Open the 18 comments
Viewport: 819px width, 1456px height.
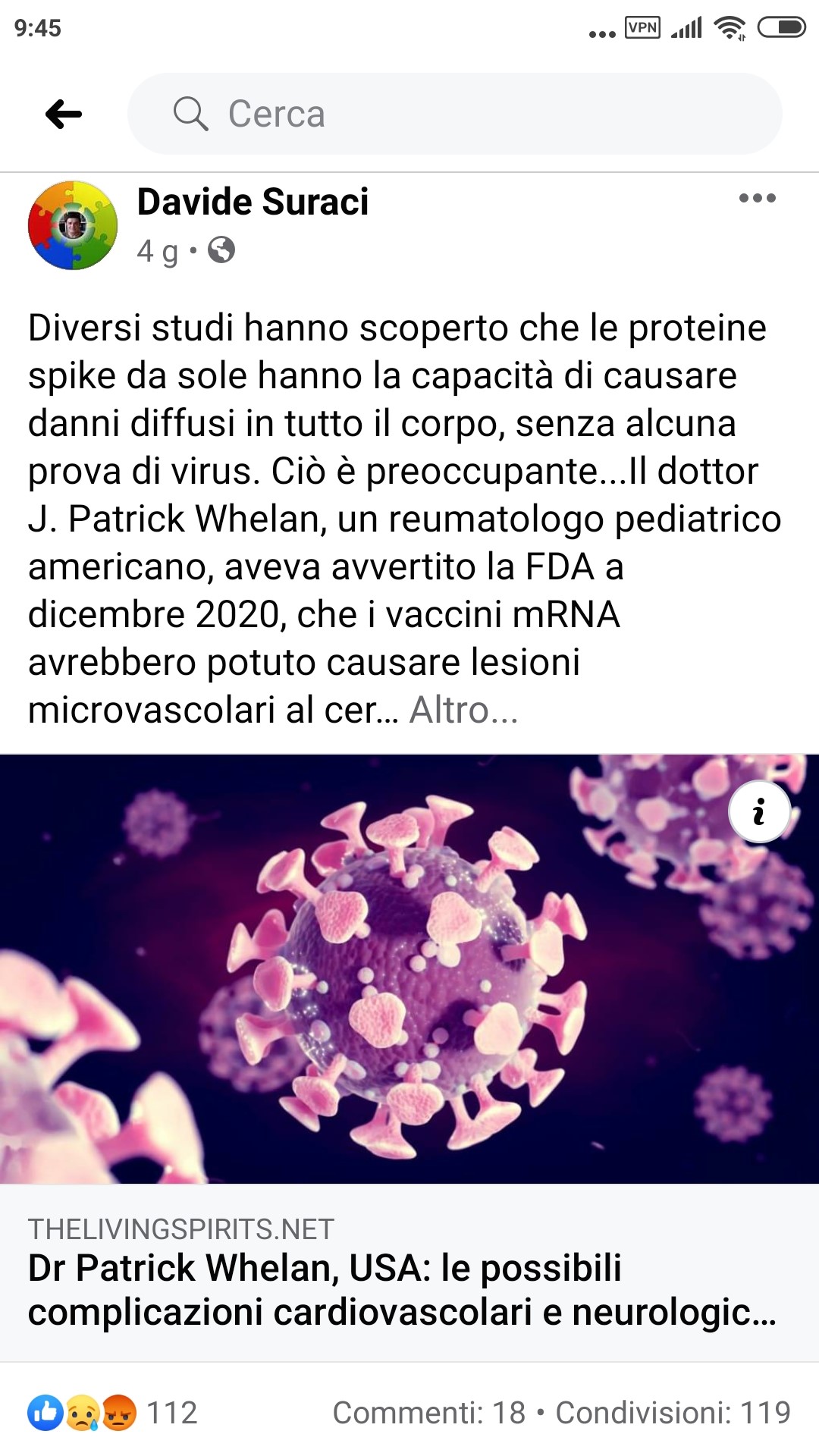(429, 1413)
